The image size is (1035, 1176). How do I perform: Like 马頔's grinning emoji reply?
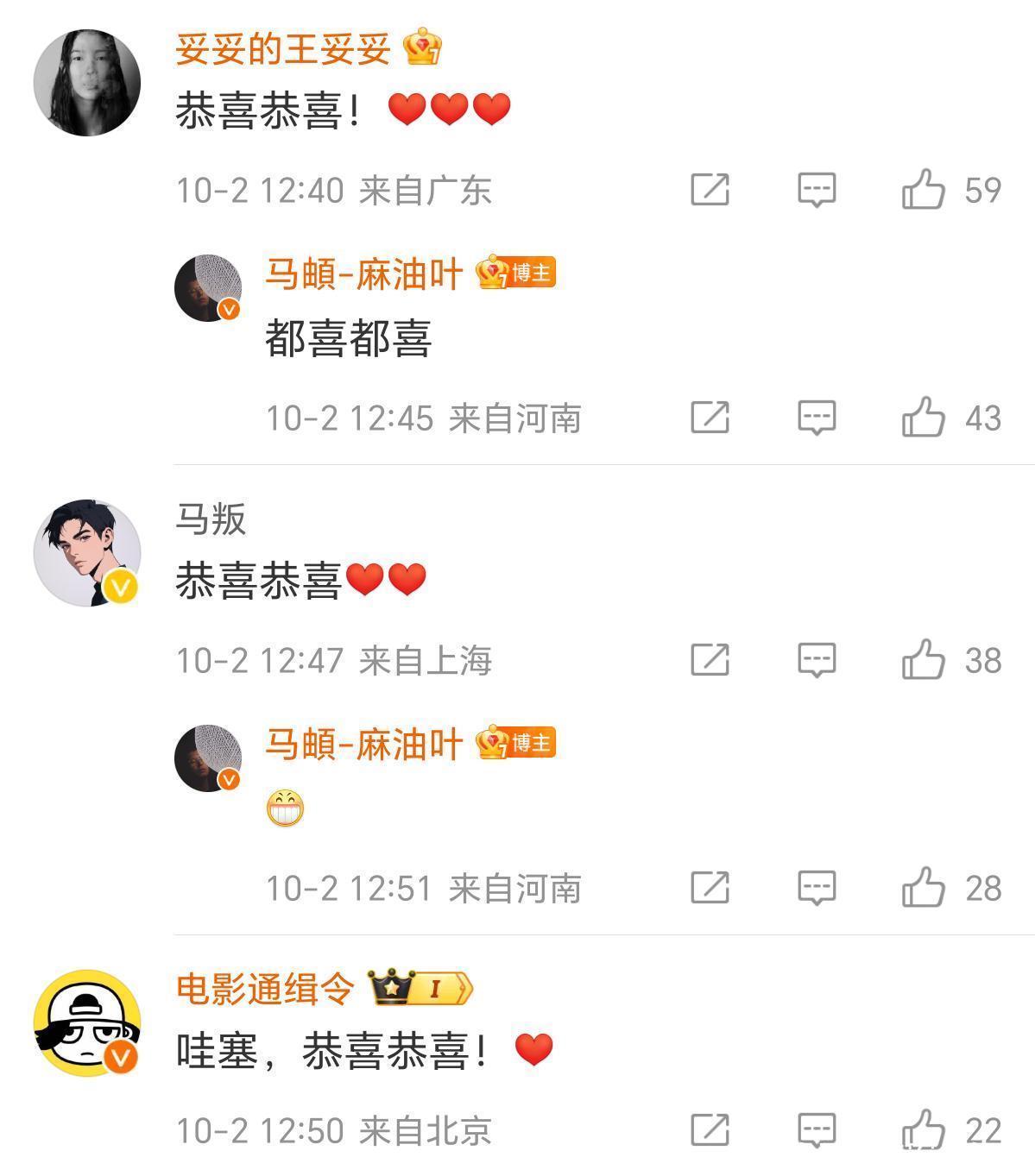tap(924, 887)
